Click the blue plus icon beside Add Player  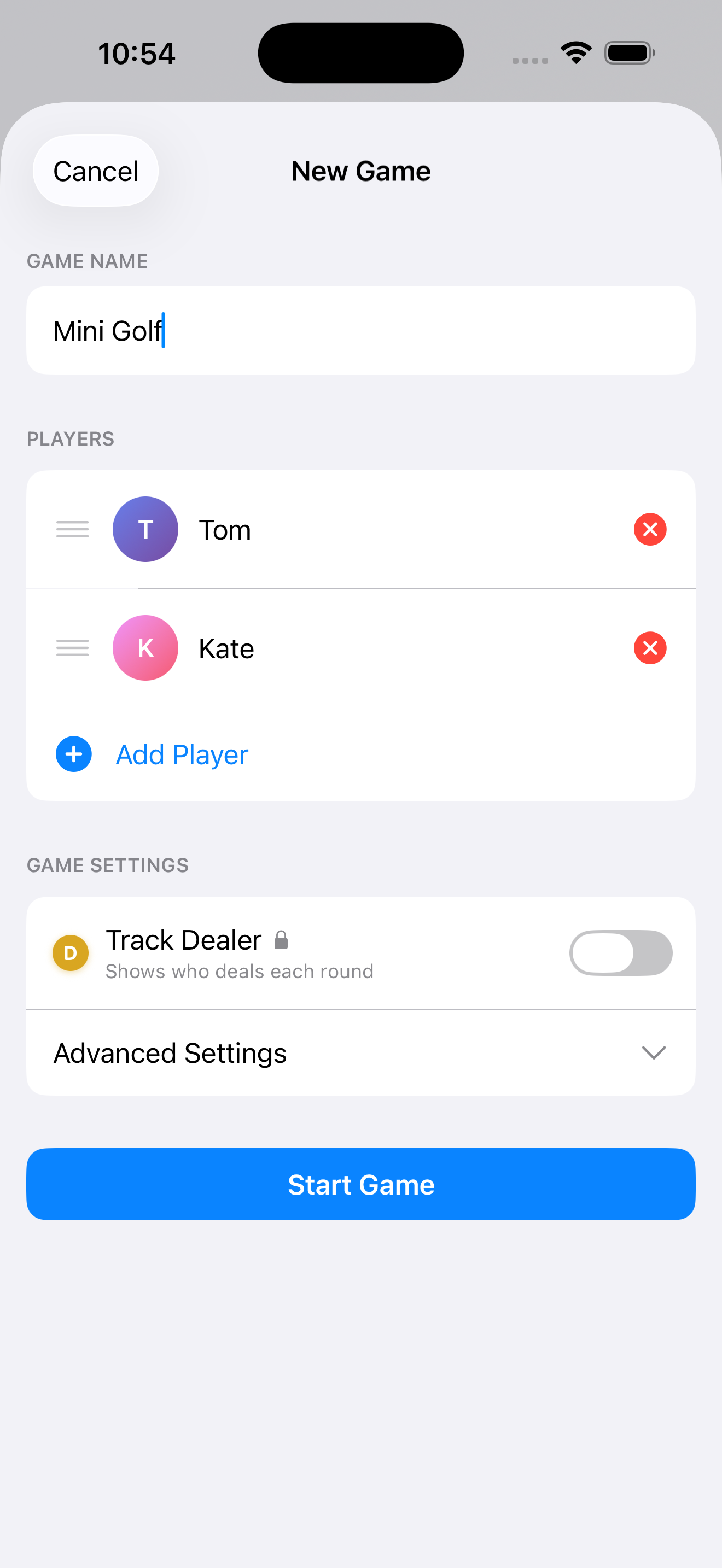click(x=73, y=753)
